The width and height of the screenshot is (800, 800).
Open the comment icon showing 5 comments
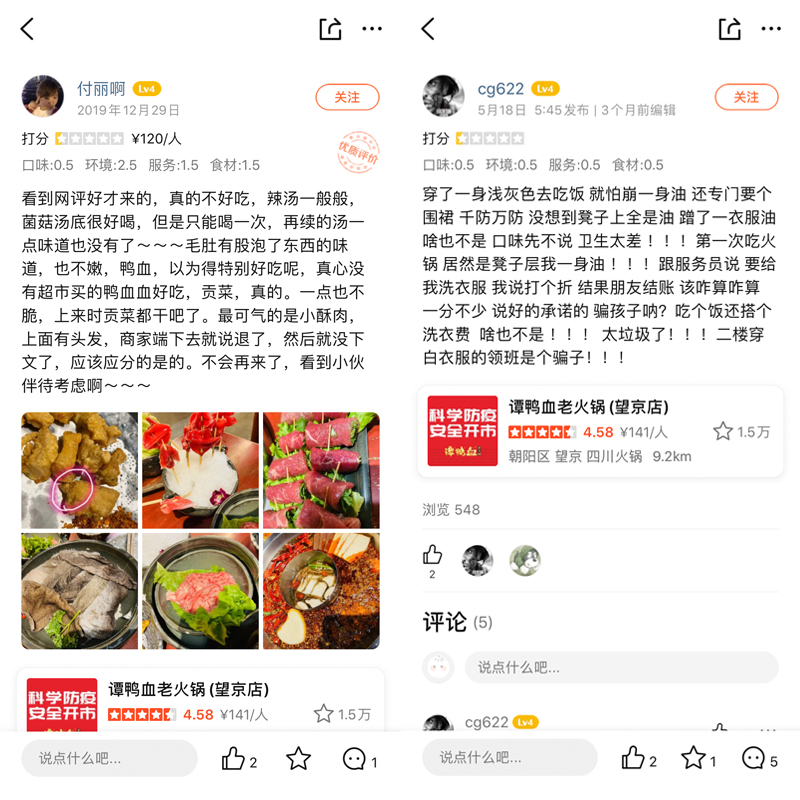click(753, 758)
